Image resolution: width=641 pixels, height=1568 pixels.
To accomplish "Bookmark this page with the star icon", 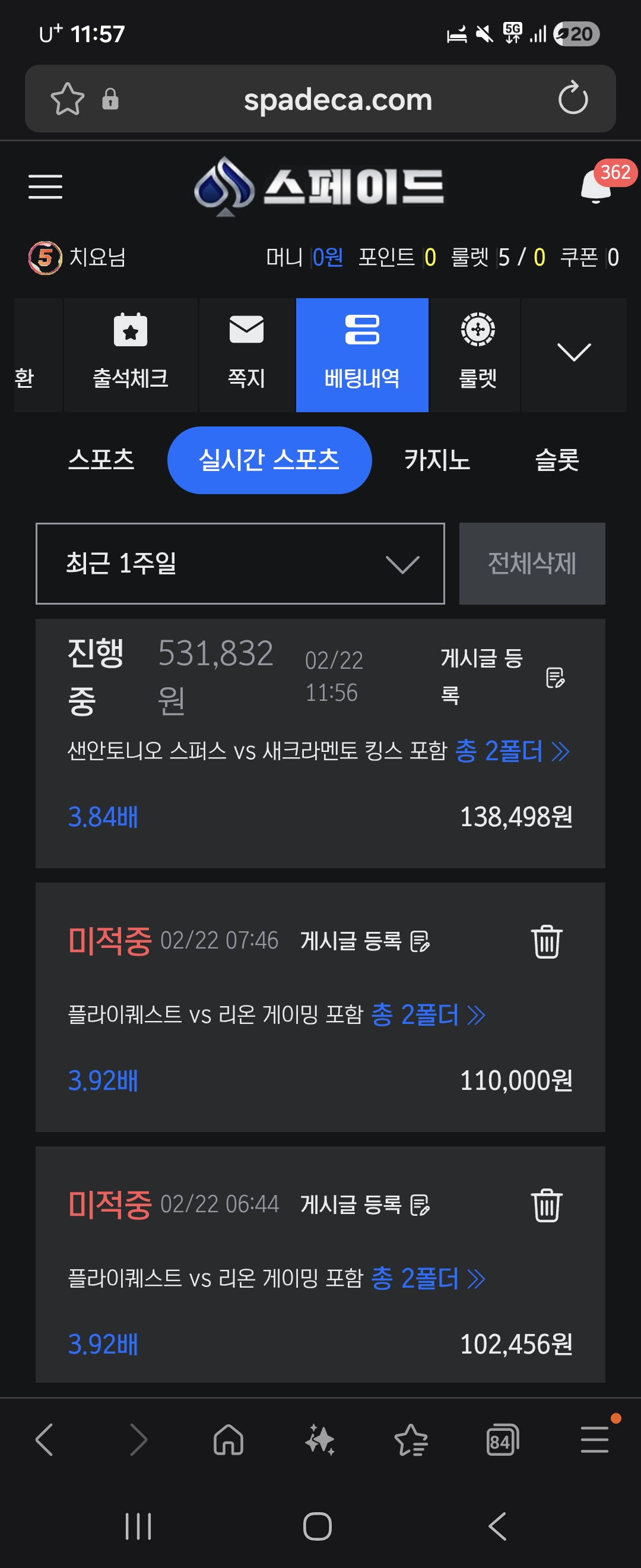I will pos(68,99).
